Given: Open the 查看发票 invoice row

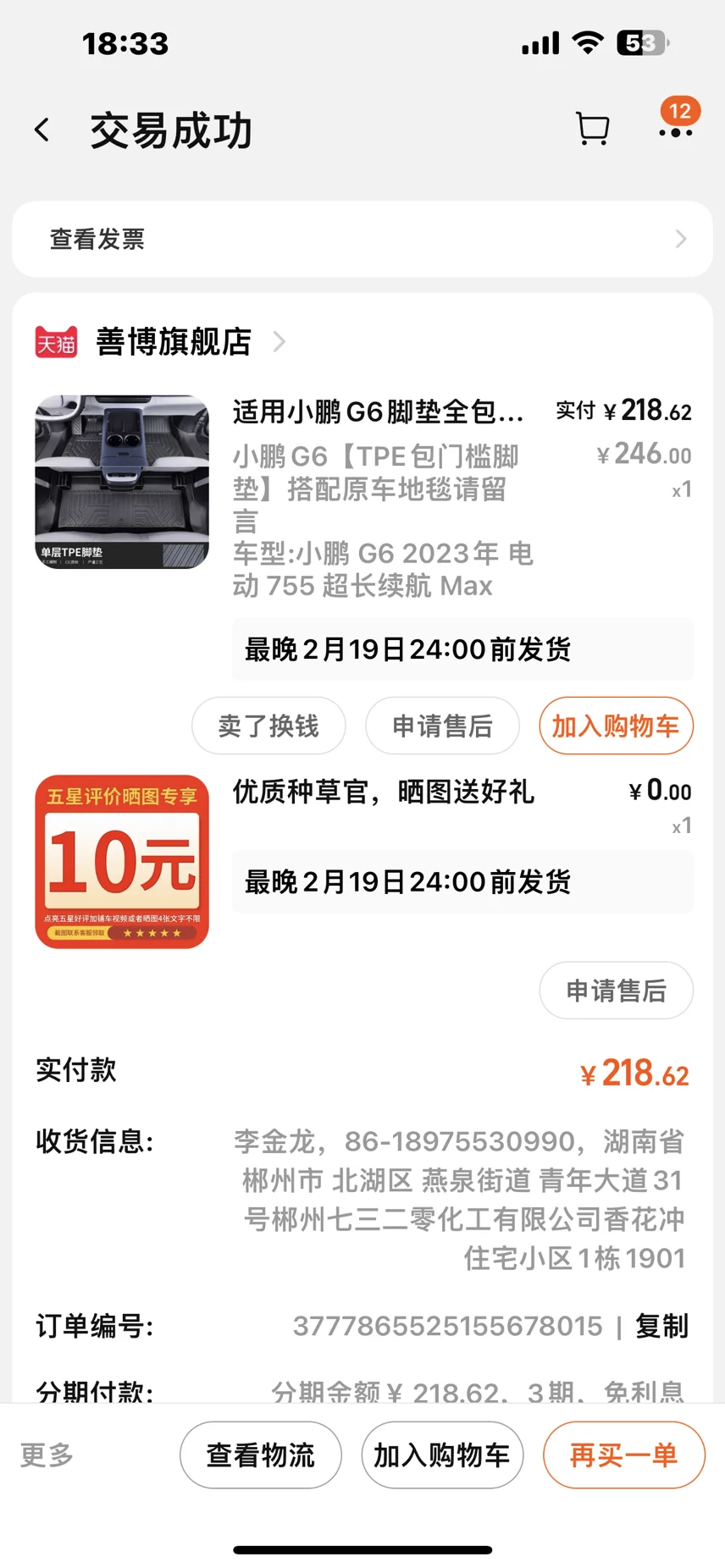Looking at the screenshot, I should tap(362, 239).
